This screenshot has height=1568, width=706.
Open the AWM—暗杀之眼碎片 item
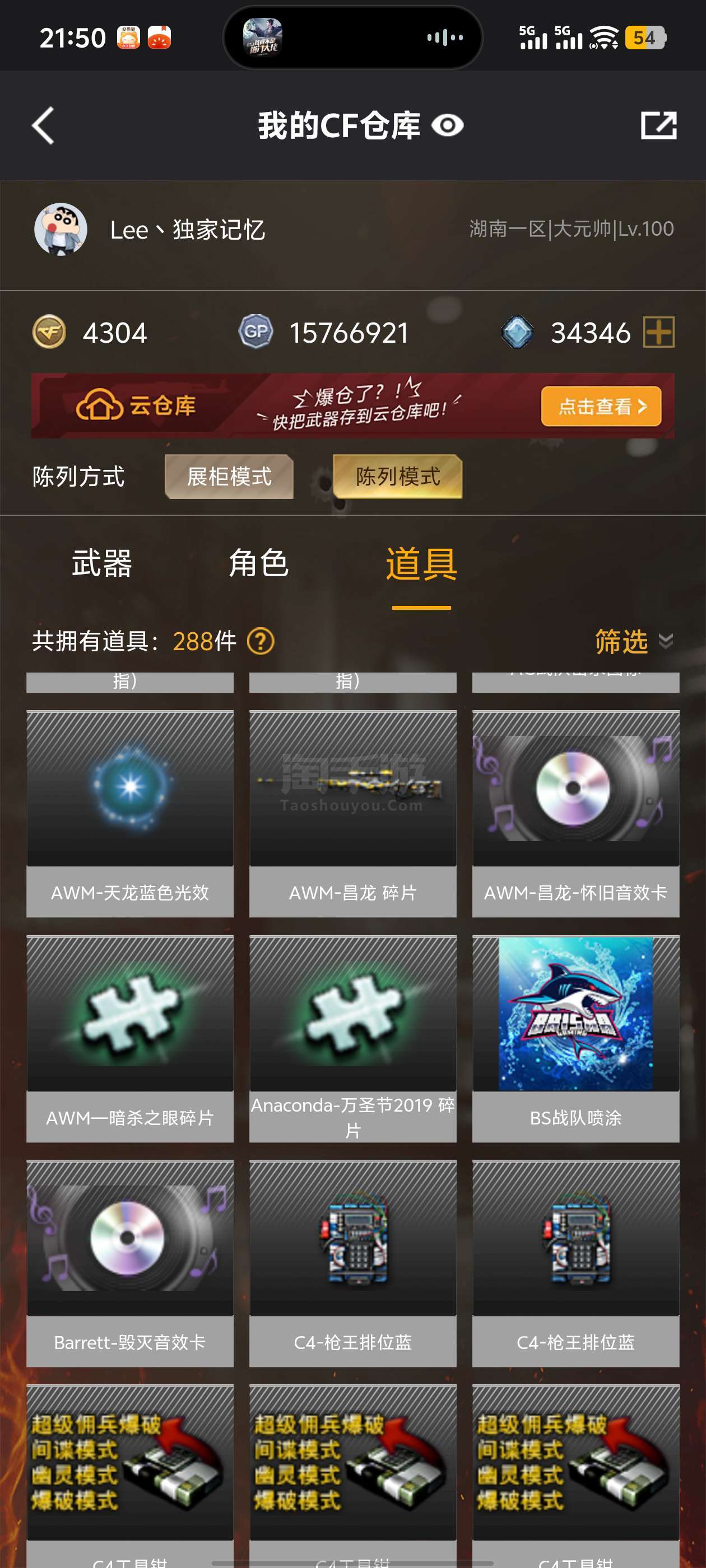click(130, 1038)
